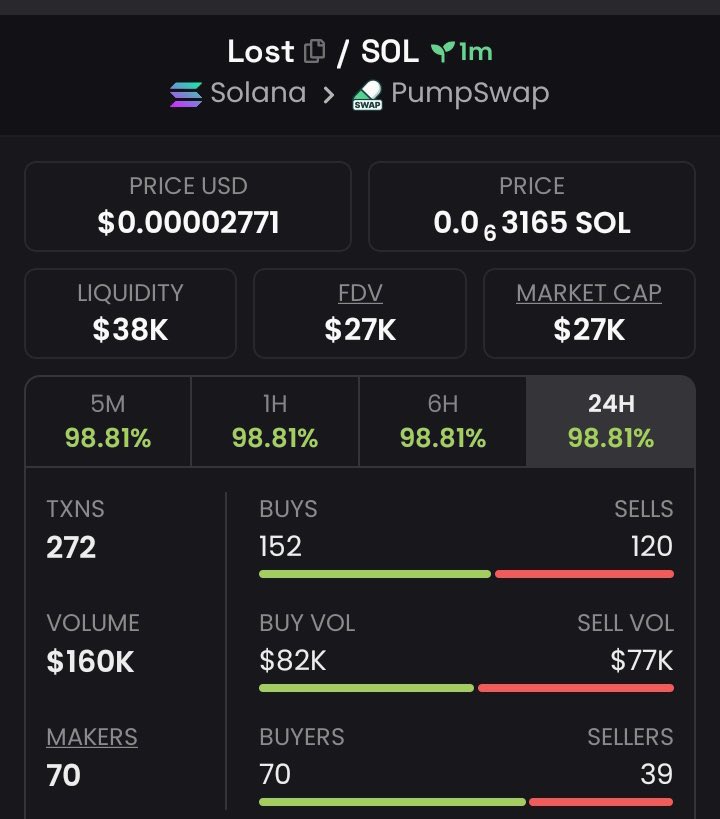
Task: View the underlined Makers label info
Action: click(x=91, y=737)
